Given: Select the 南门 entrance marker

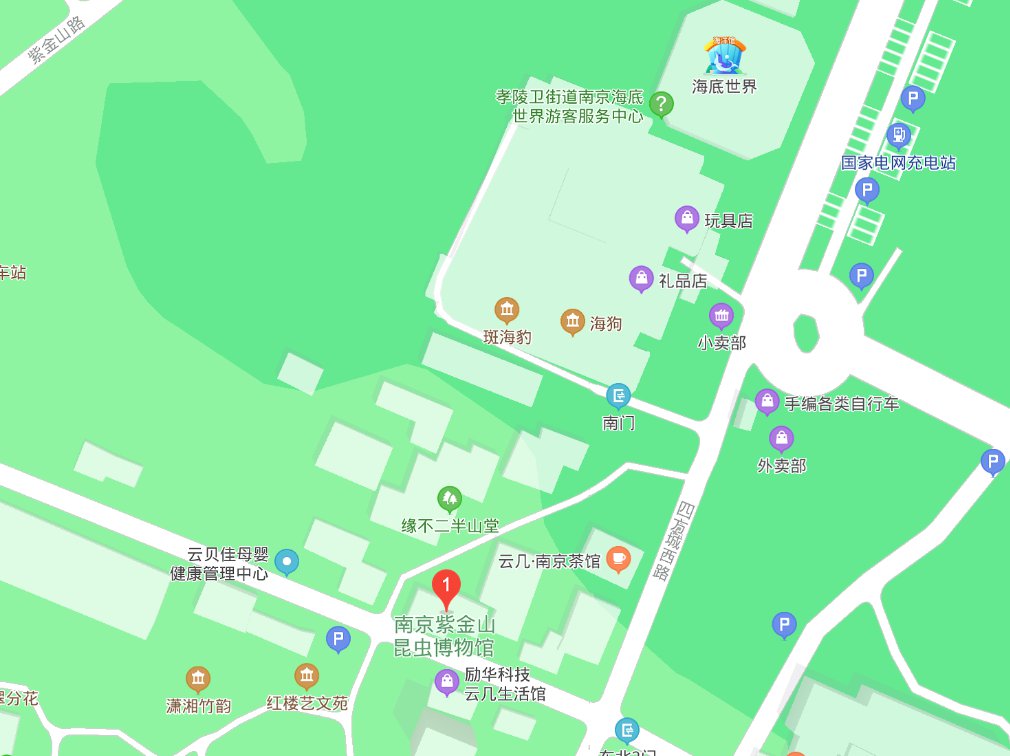Looking at the screenshot, I should pyautogui.click(x=618, y=396).
